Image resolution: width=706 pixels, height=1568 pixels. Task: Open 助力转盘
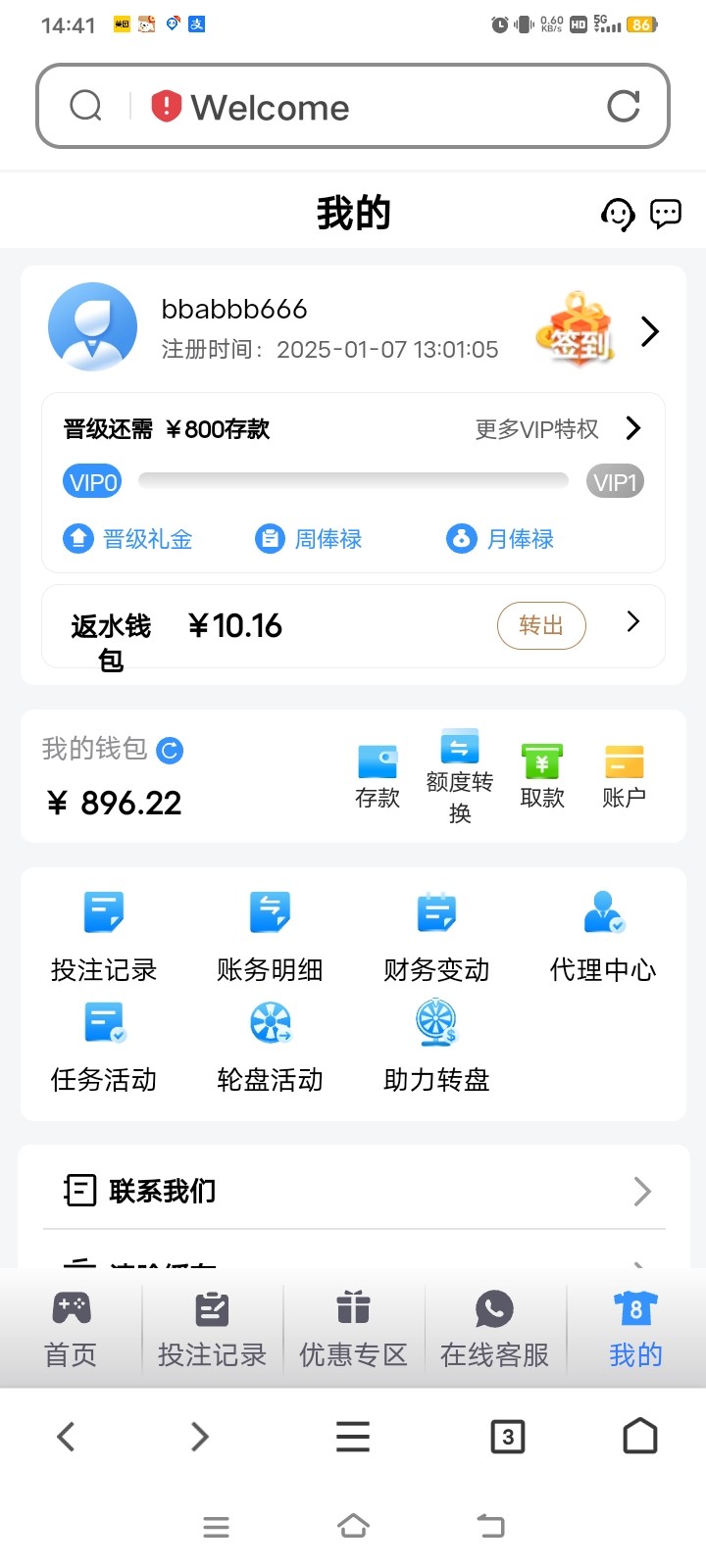coord(436,1046)
